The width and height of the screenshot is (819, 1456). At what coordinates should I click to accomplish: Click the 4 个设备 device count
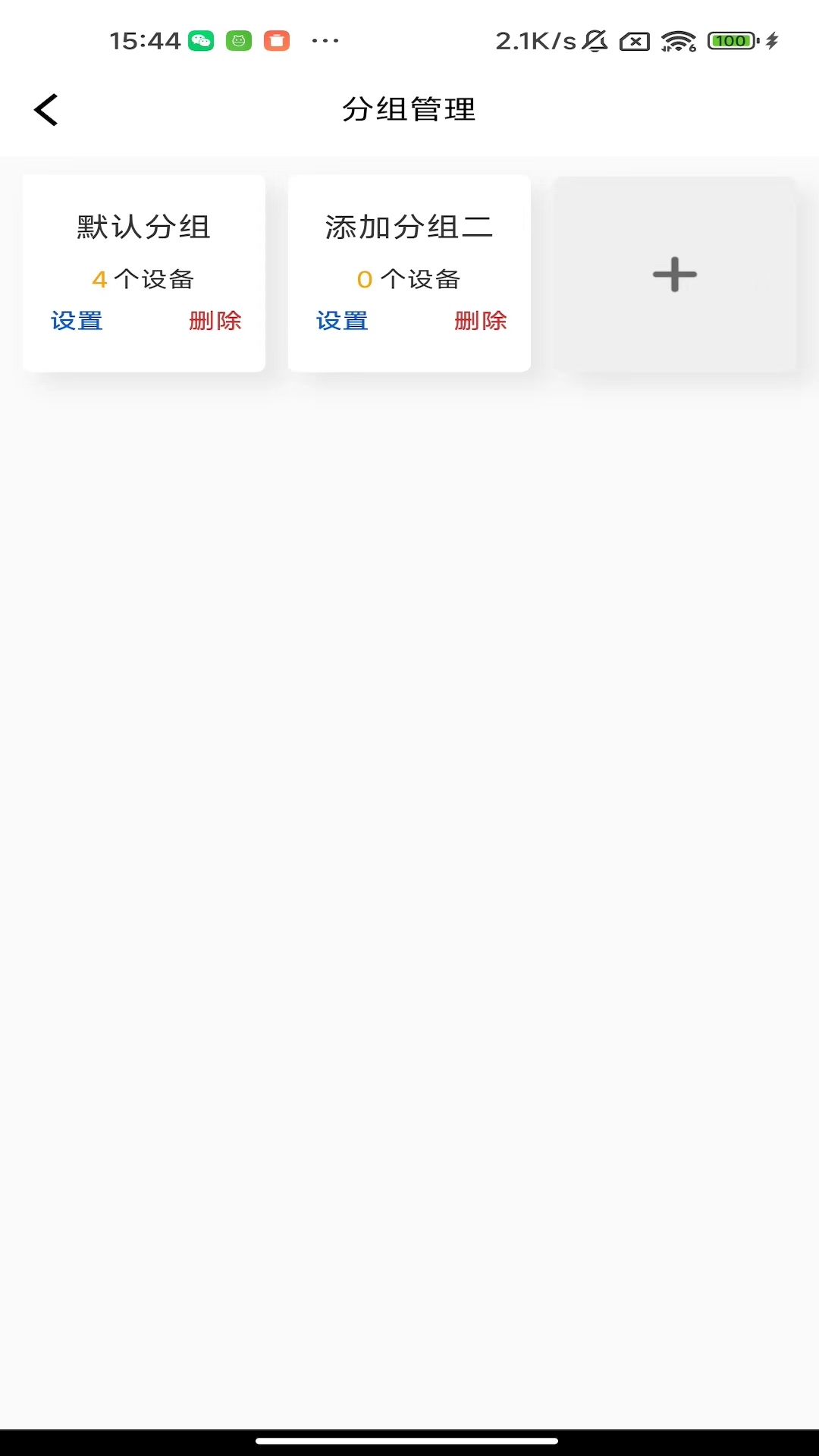click(x=143, y=278)
